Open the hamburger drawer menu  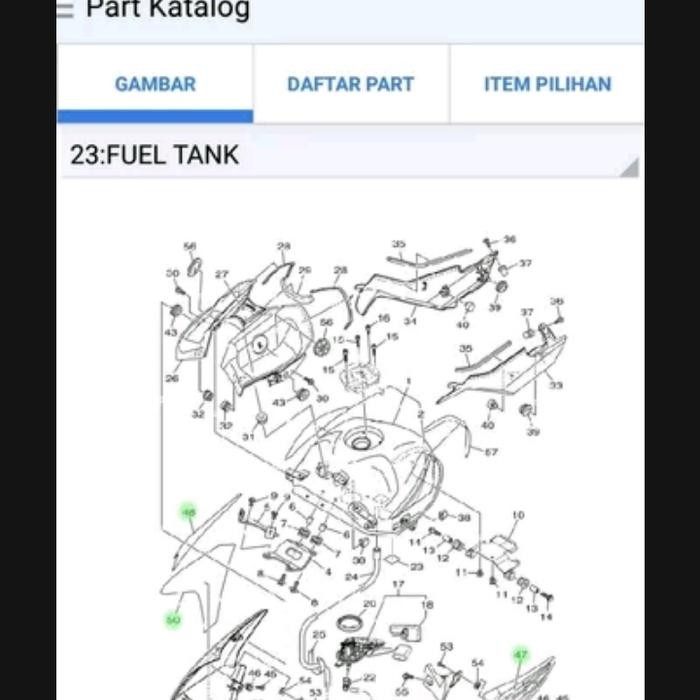pos(65,12)
